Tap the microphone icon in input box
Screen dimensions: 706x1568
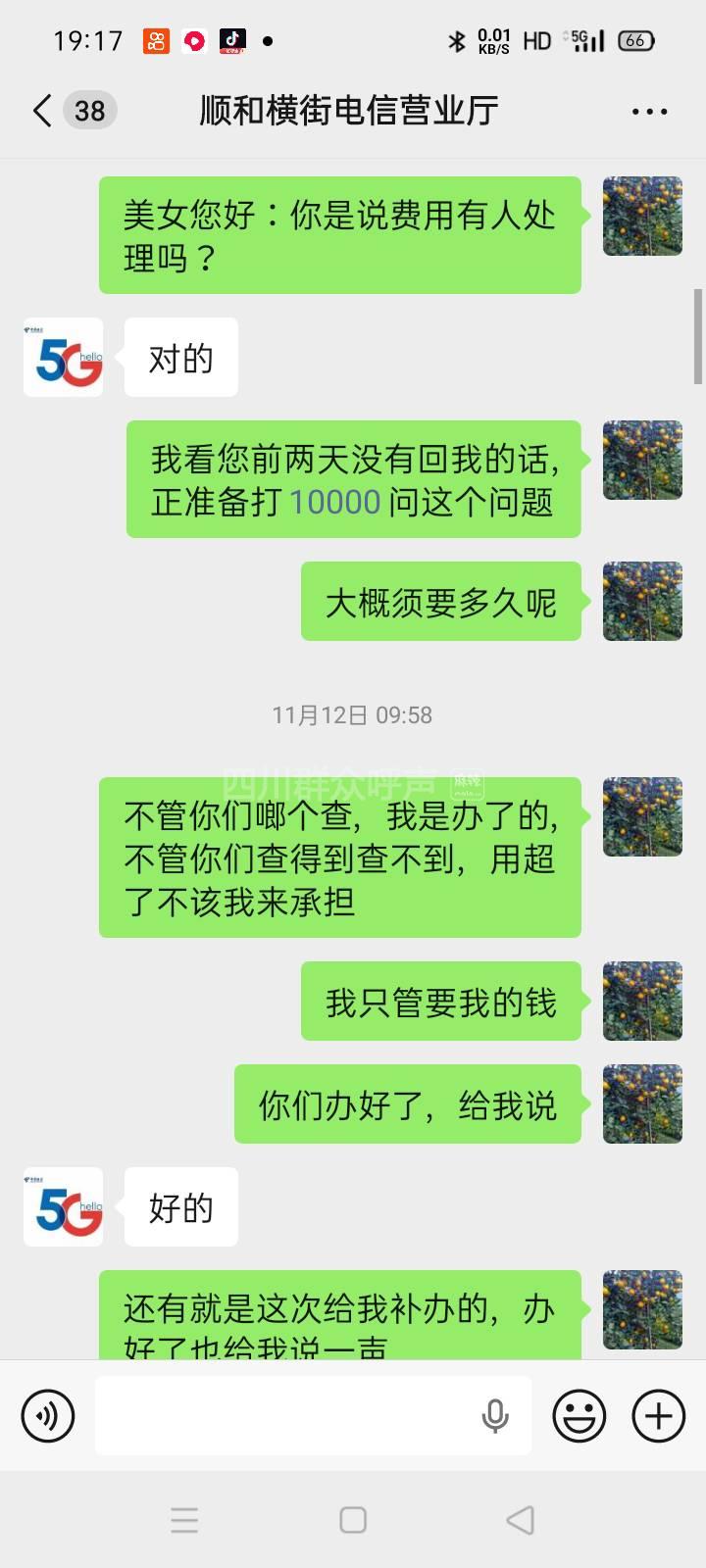point(495,1416)
